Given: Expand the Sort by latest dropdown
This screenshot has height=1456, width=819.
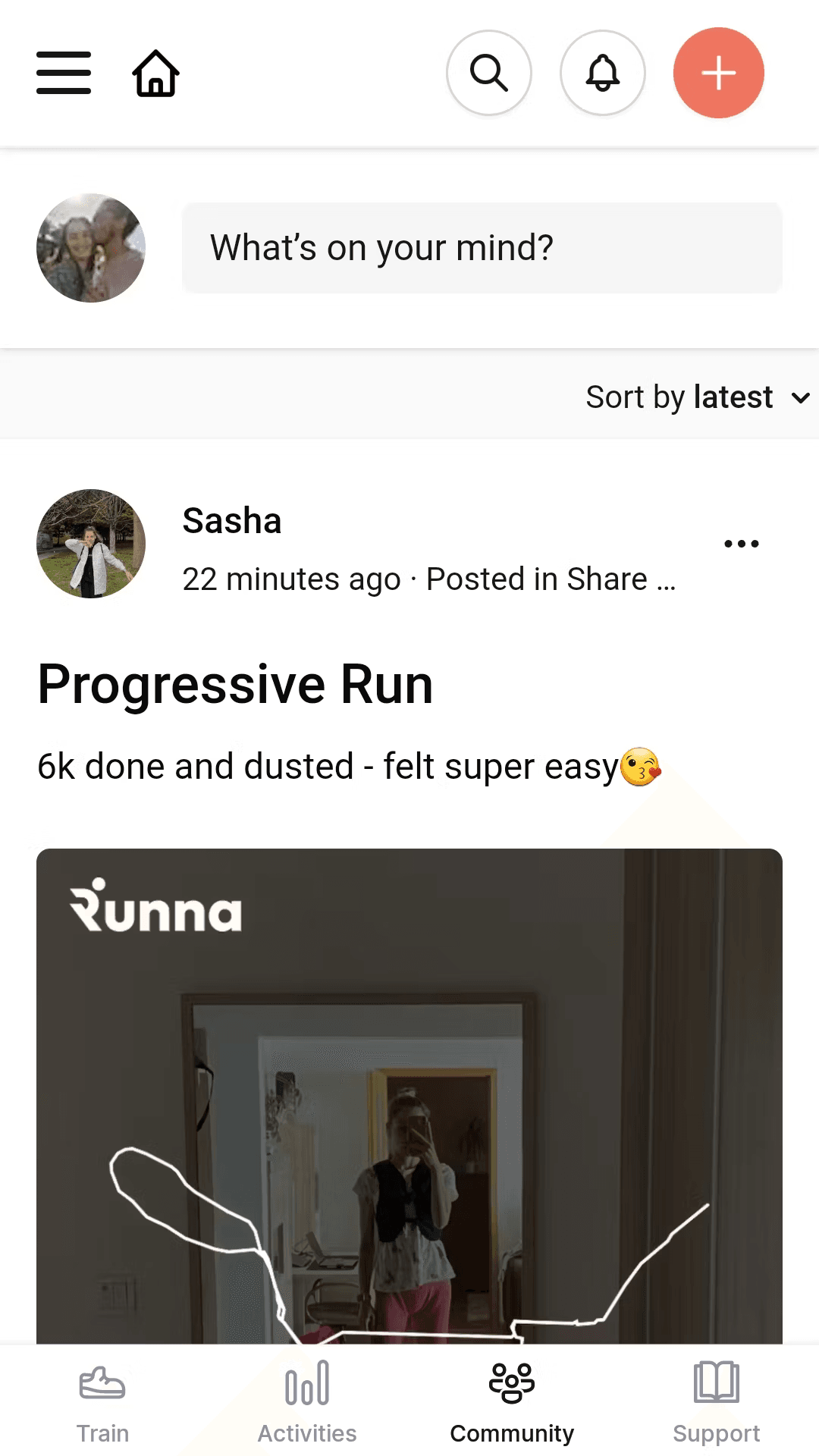Looking at the screenshot, I should (698, 397).
